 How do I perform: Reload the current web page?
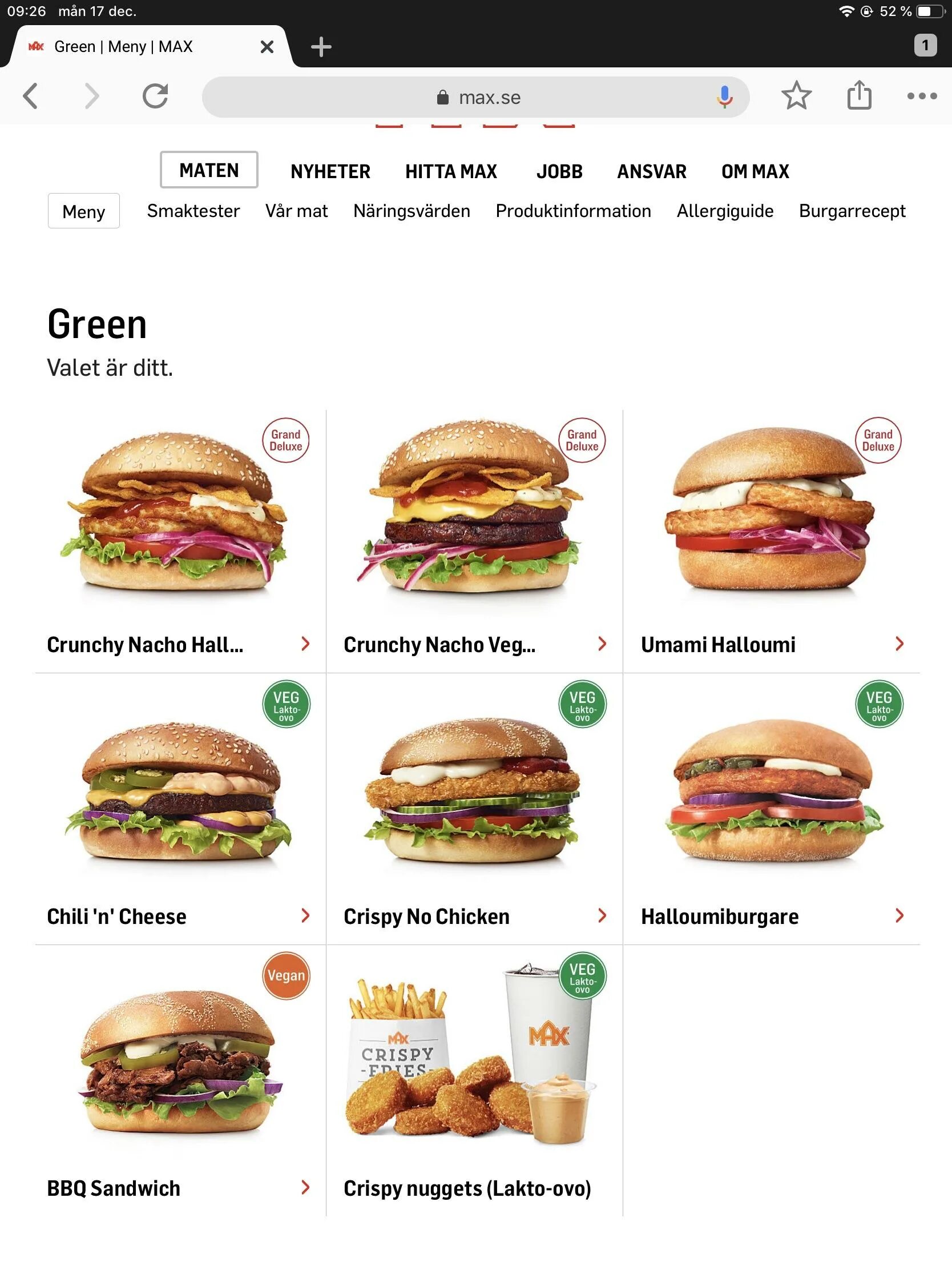pyautogui.click(x=155, y=96)
